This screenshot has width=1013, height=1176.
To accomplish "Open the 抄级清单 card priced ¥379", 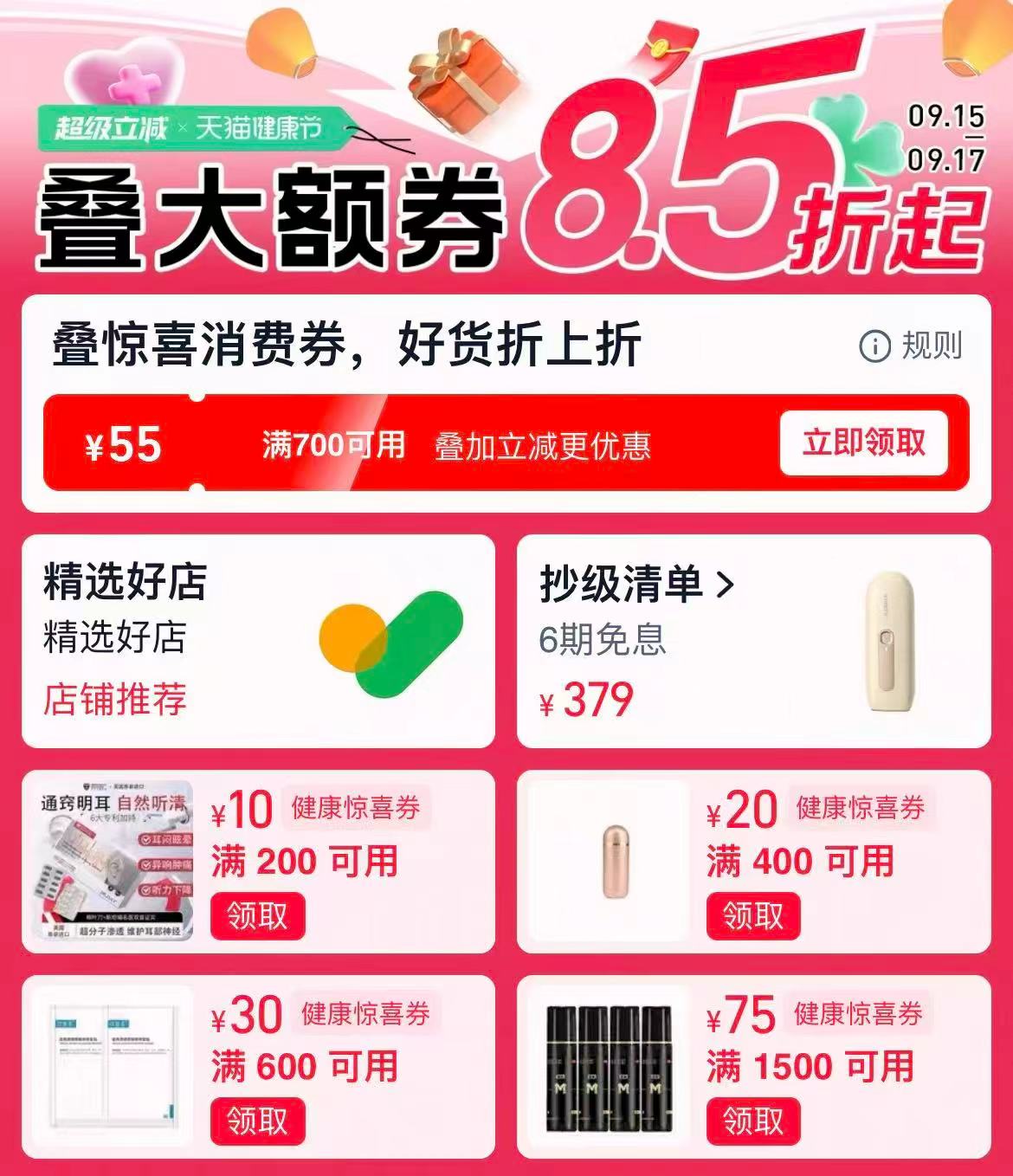I will [753, 641].
